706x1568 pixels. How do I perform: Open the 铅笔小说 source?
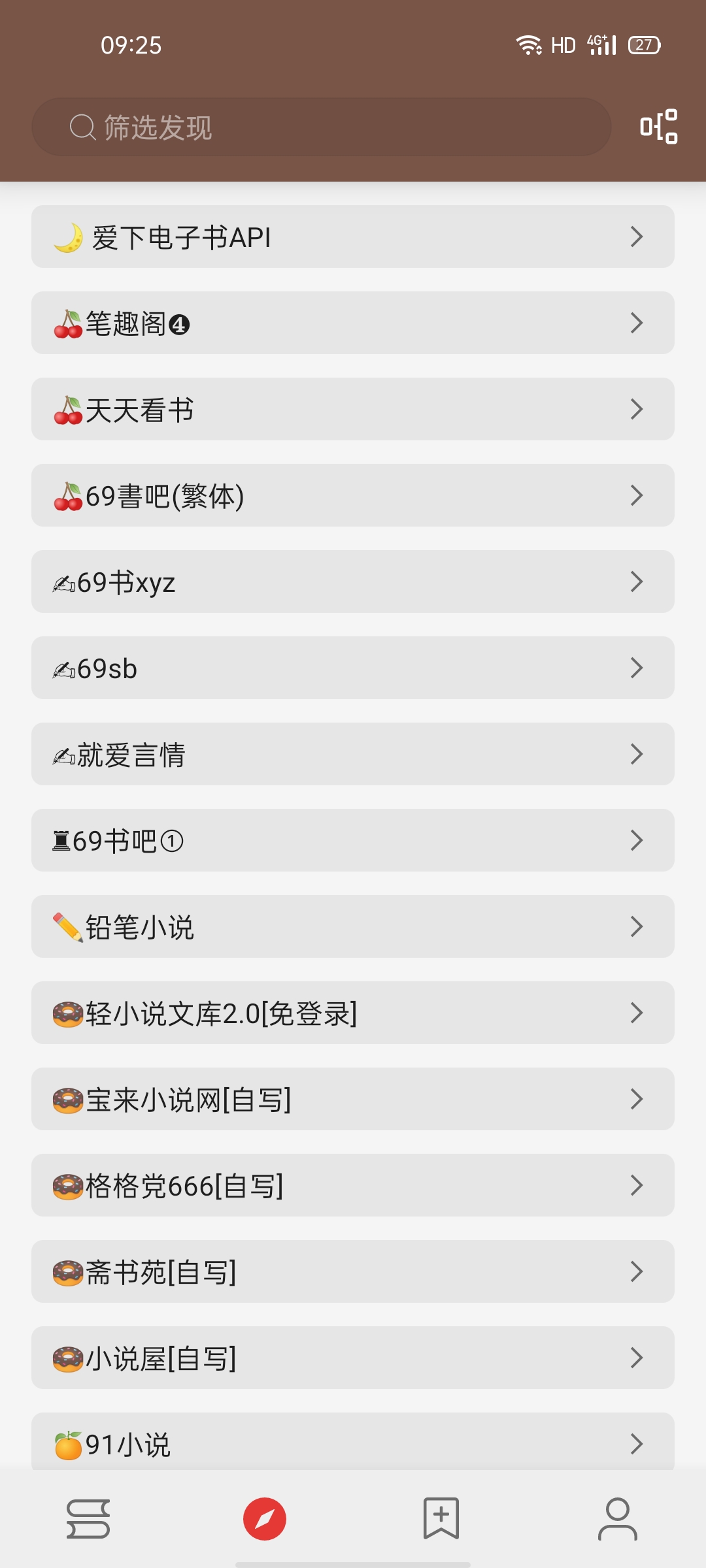(x=353, y=926)
